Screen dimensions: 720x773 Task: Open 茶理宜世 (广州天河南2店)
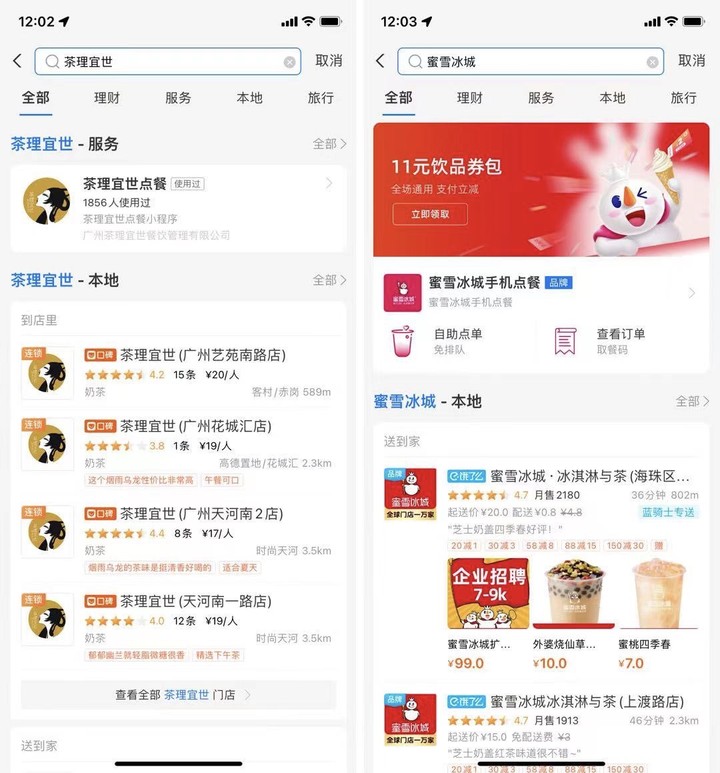[201, 513]
